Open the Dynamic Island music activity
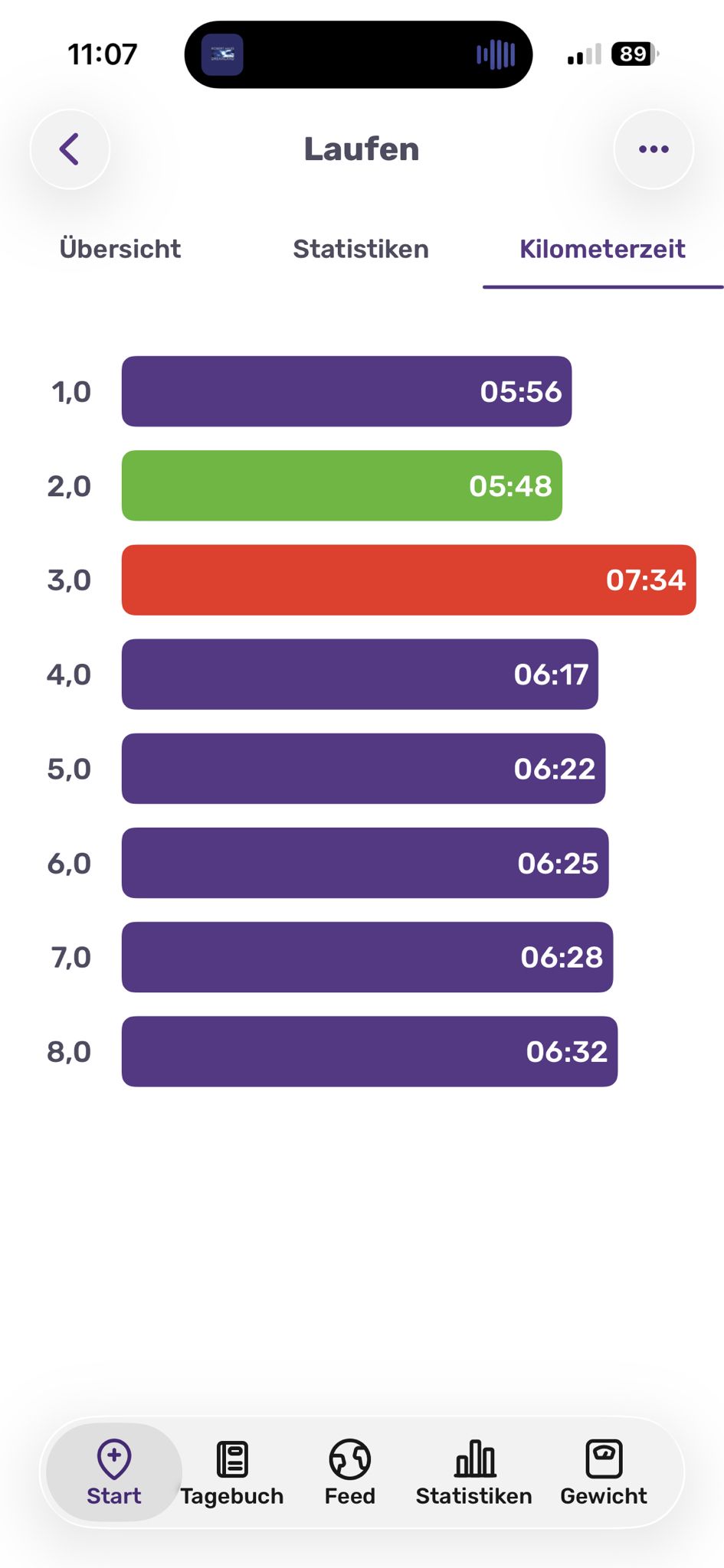The height and width of the screenshot is (1568, 724). (359, 54)
